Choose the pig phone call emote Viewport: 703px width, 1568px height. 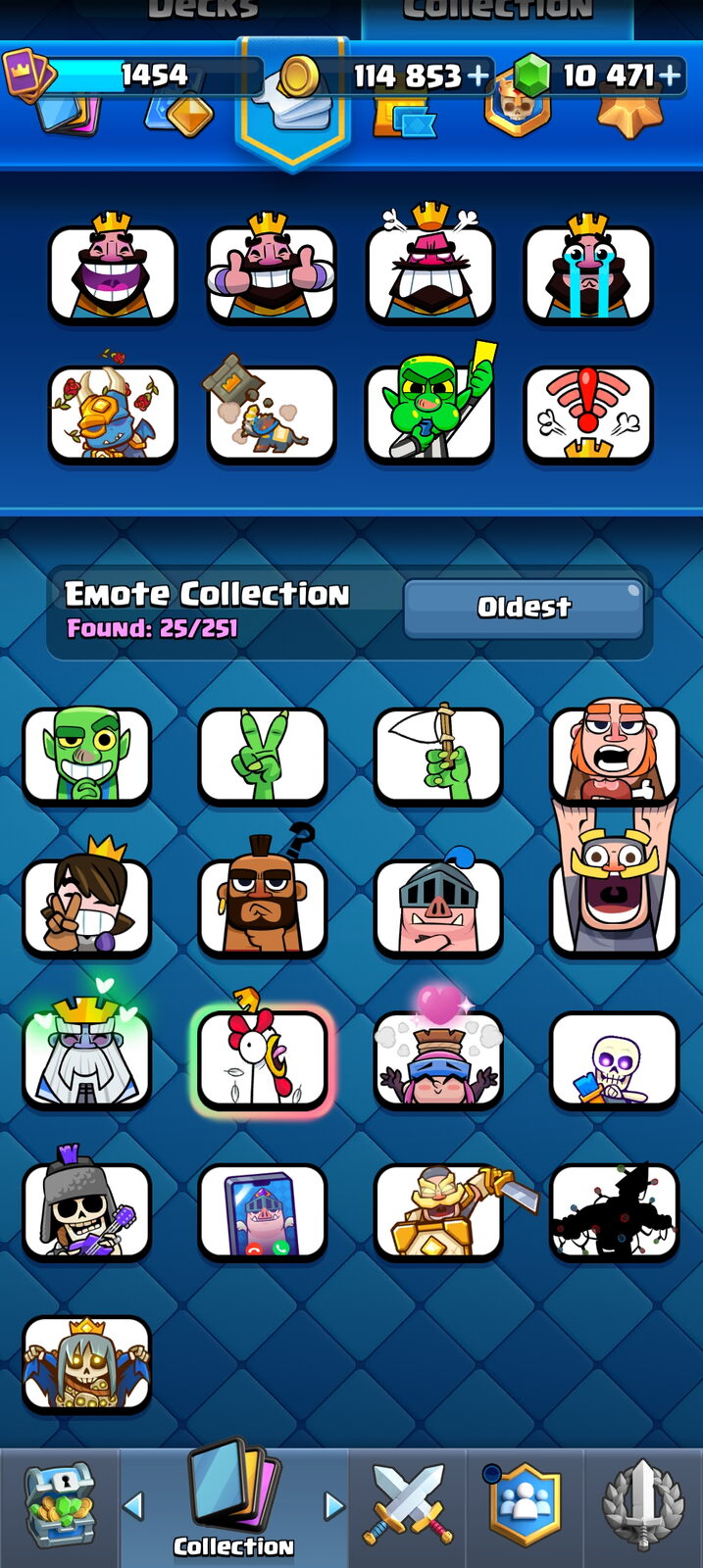263,1211
